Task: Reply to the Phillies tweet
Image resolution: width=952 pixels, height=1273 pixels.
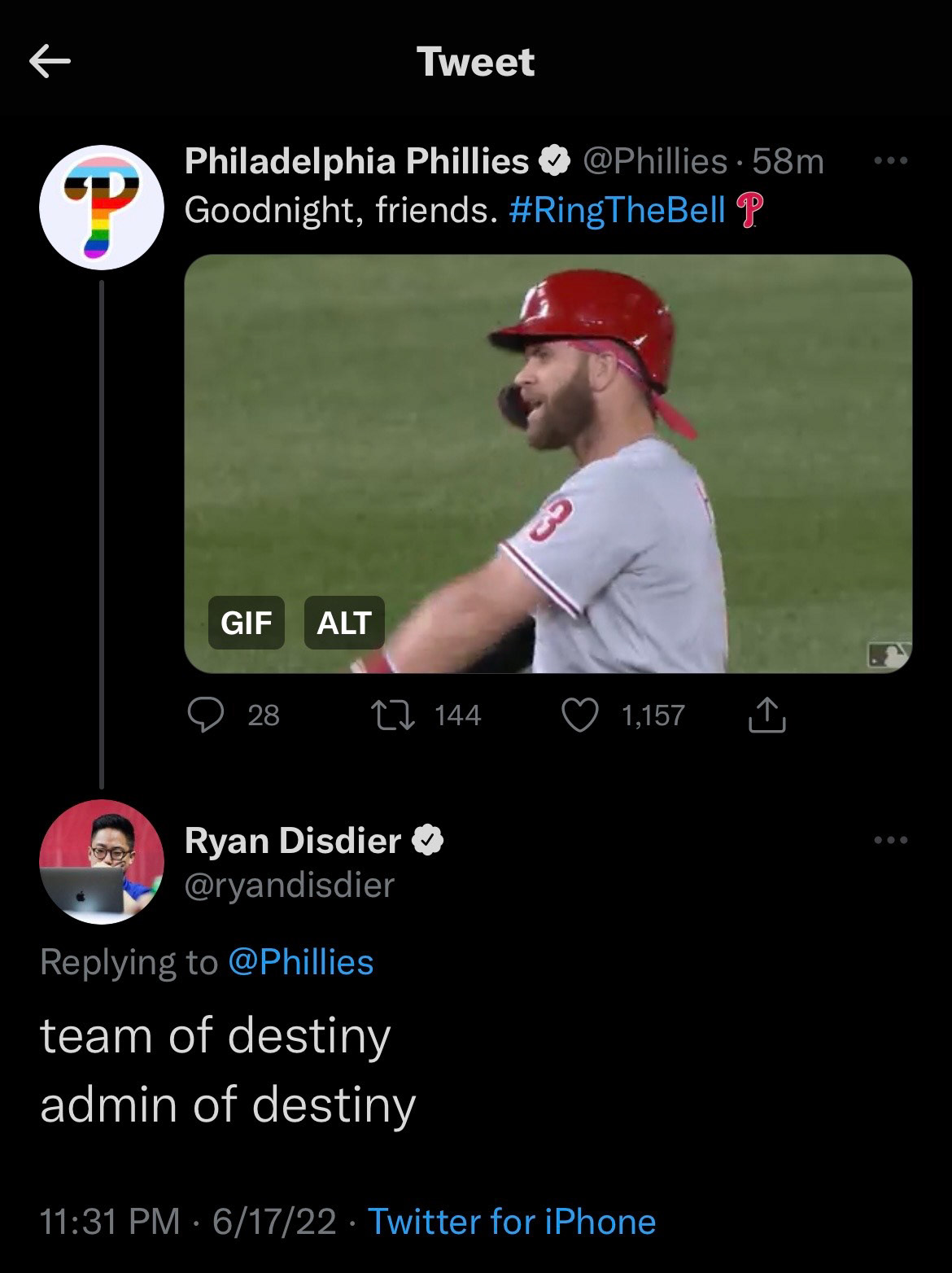Action: 206,715
